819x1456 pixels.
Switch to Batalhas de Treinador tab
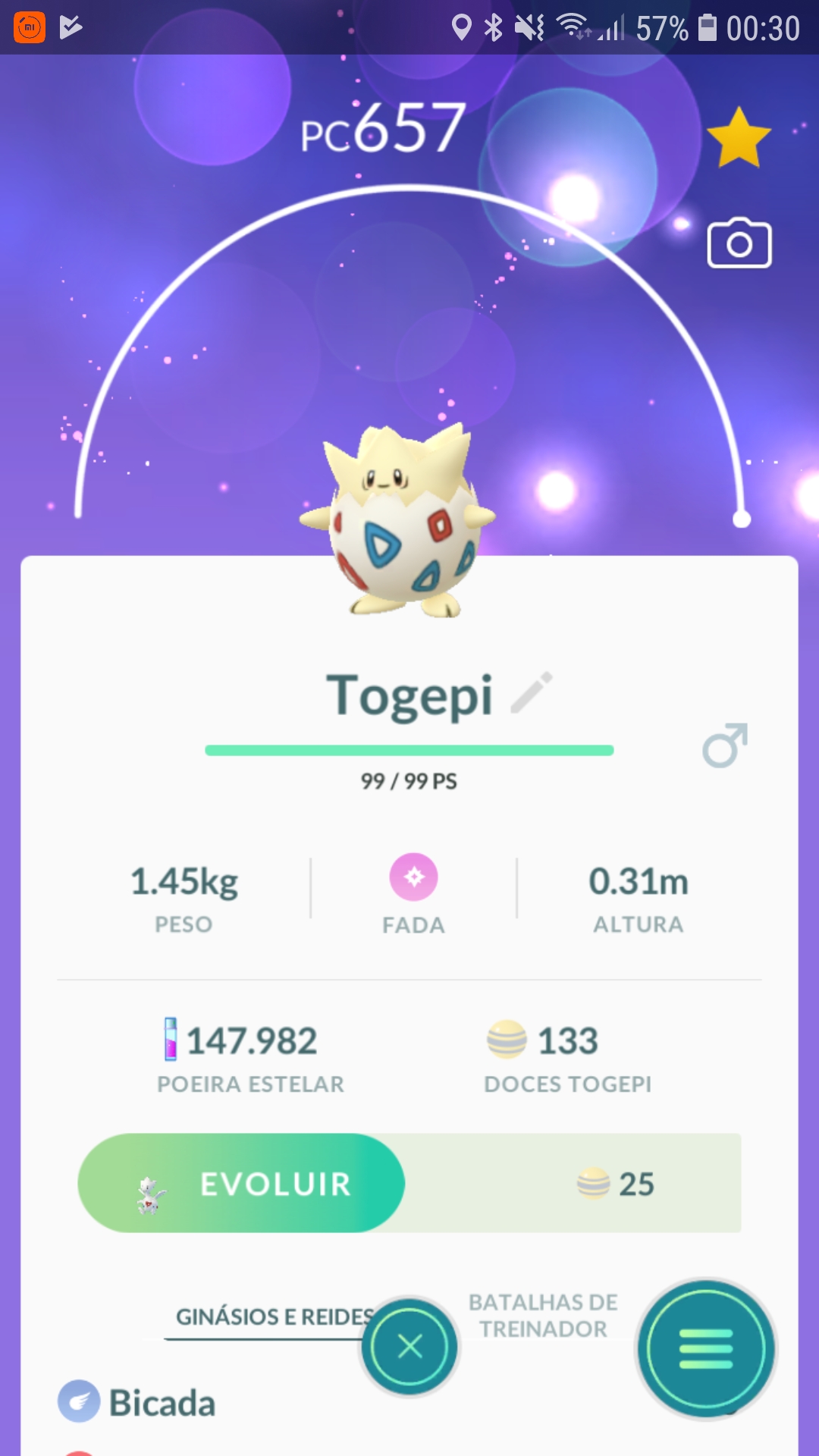tap(543, 1316)
